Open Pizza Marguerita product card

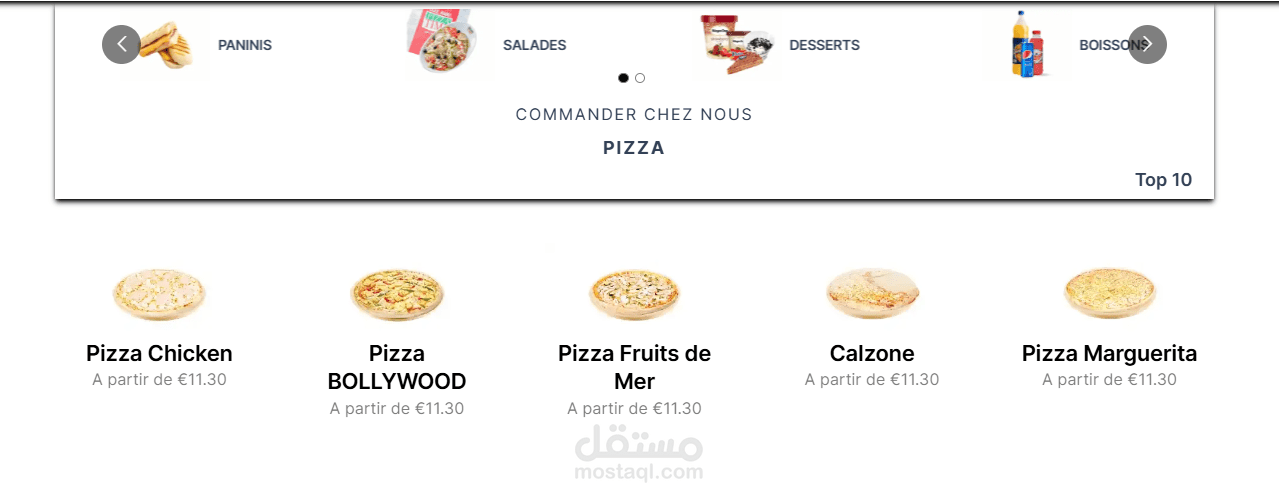(x=1109, y=353)
